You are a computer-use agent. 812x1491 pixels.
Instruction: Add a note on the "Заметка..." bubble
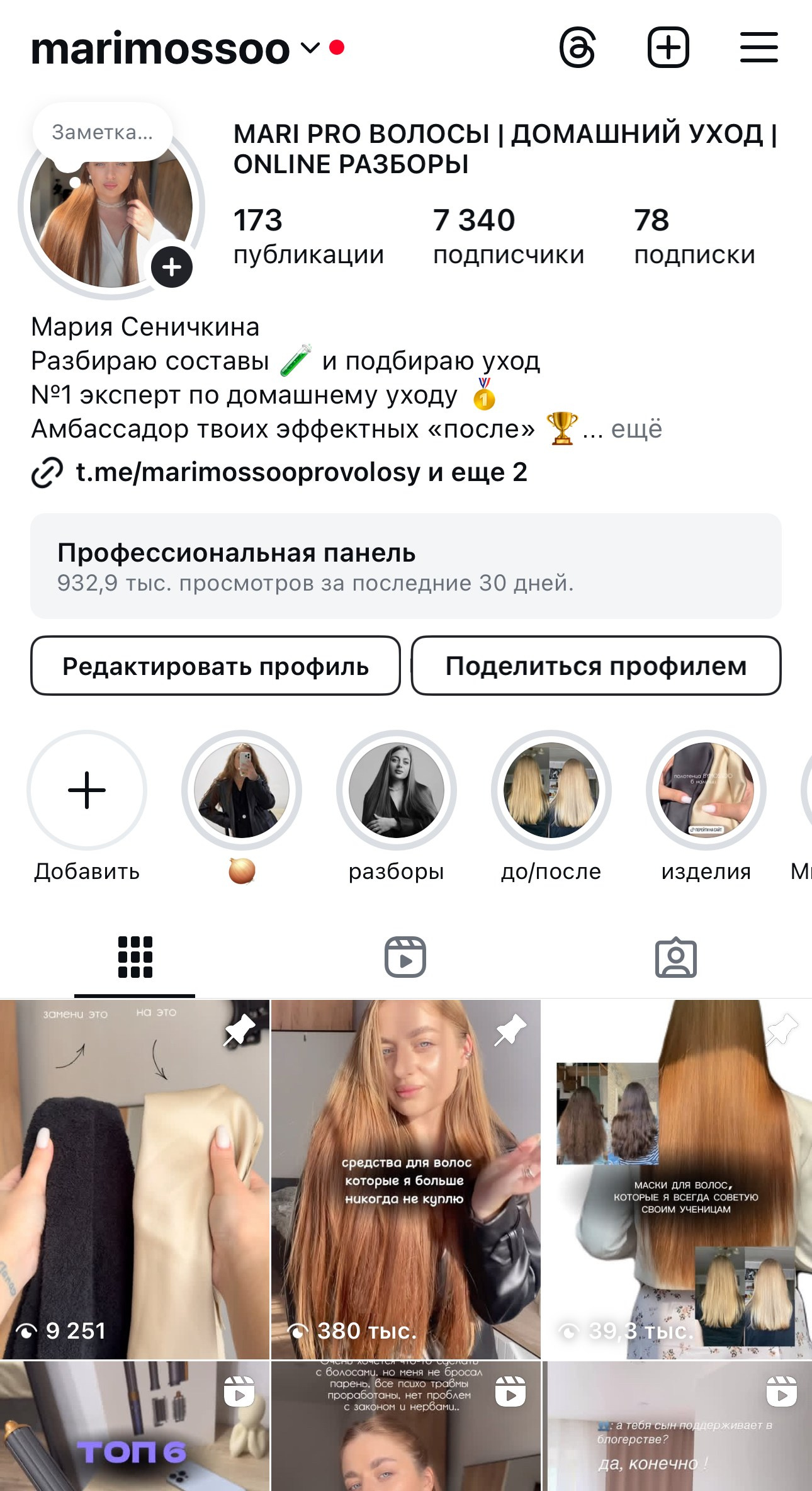point(103,132)
